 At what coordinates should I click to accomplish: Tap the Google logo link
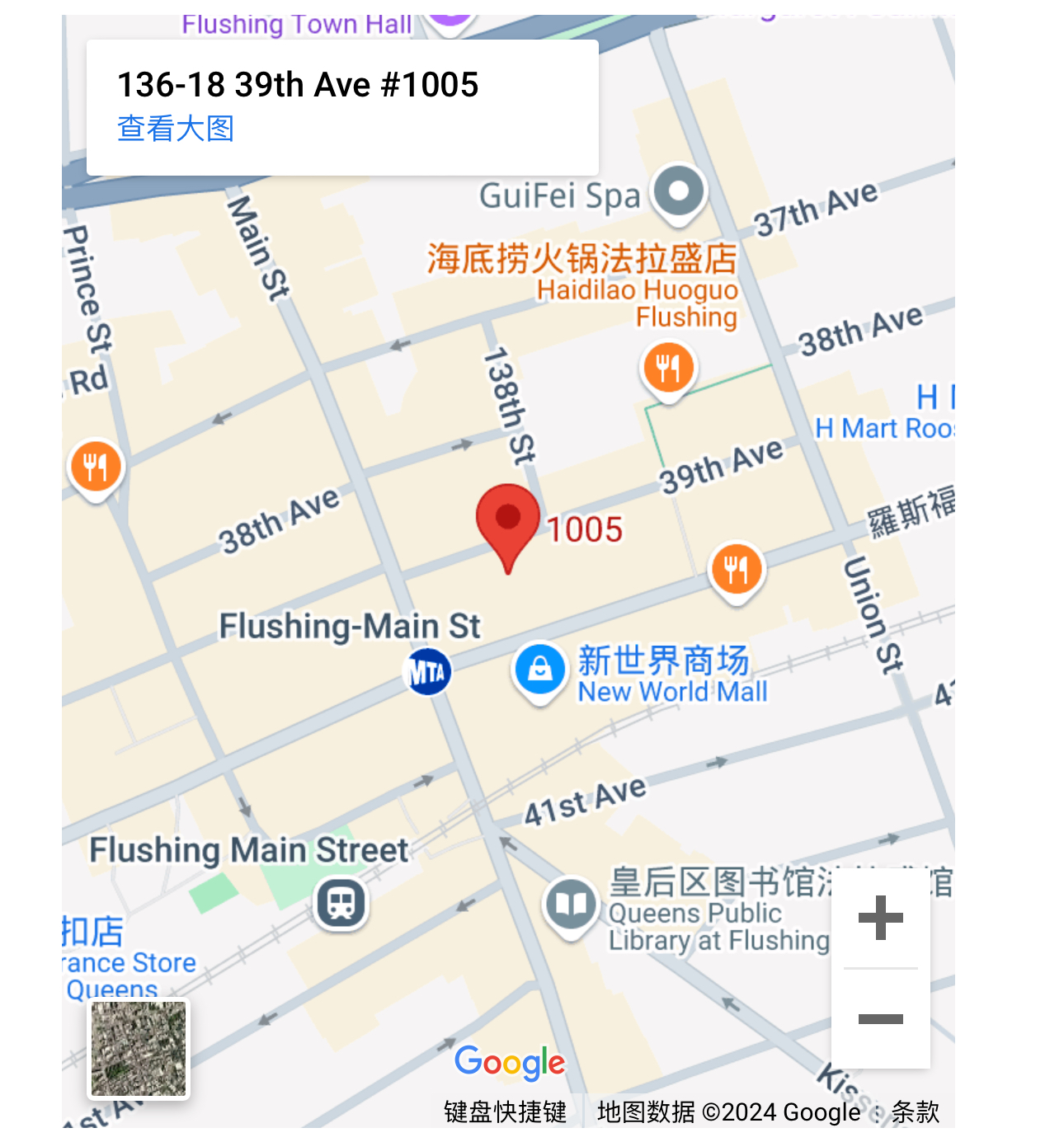coord(510,1063)
